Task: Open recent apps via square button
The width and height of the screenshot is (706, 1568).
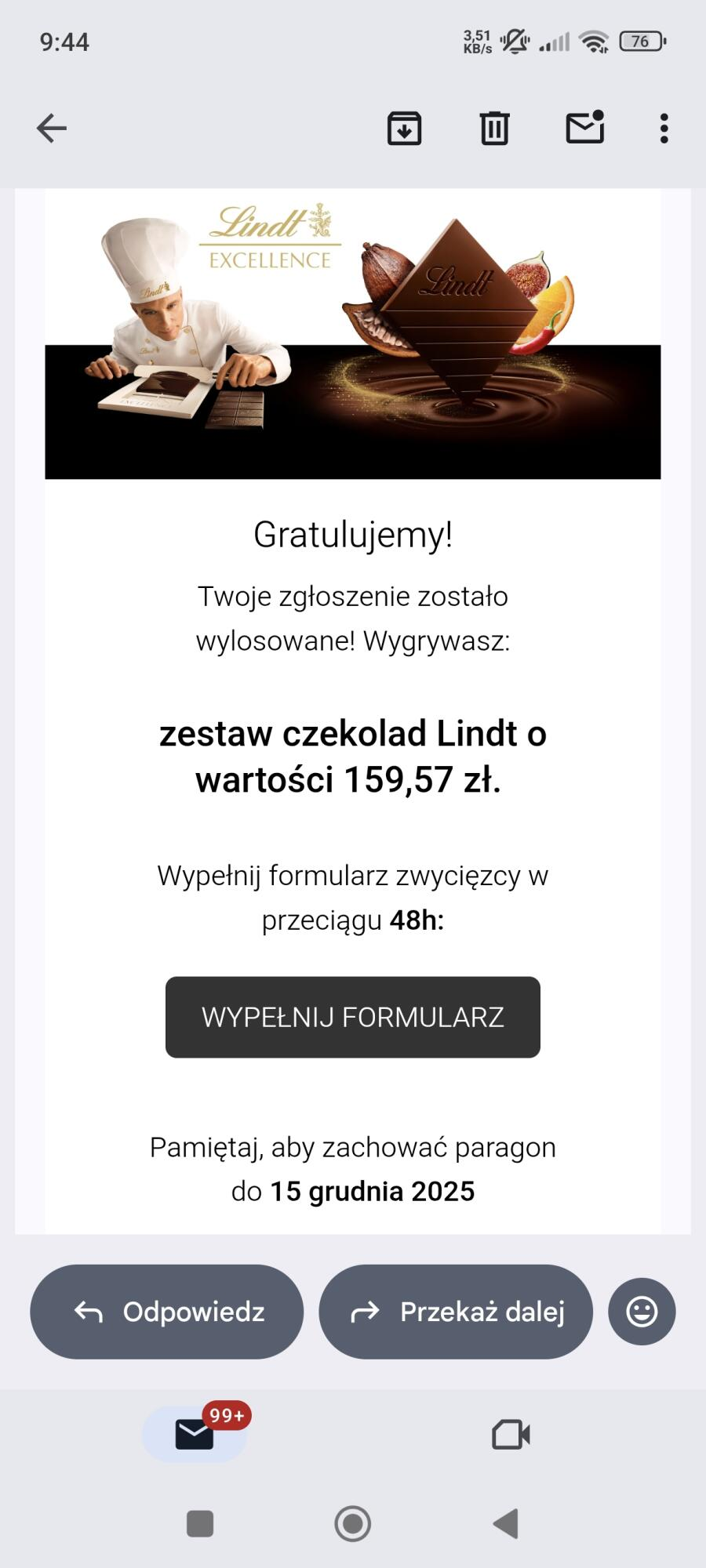Action: 200,1523
